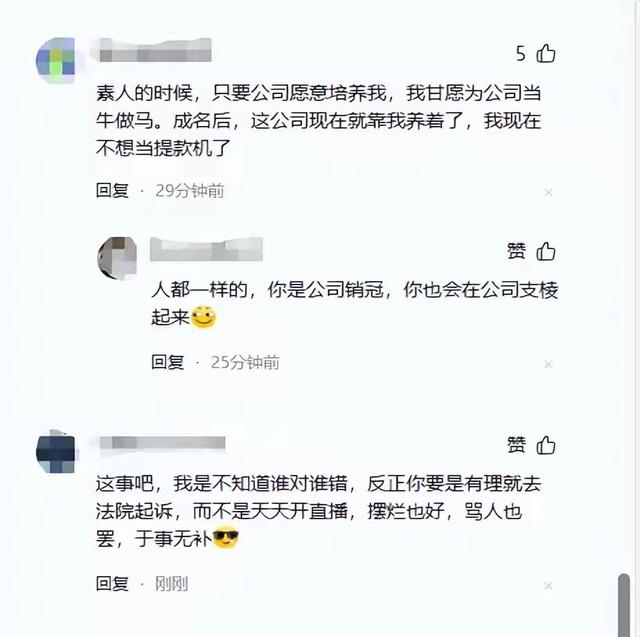Image resolution: width=640 pixels, height=637 pixels.
Task: Like the comment about 法院起诉
Action: 546,445
